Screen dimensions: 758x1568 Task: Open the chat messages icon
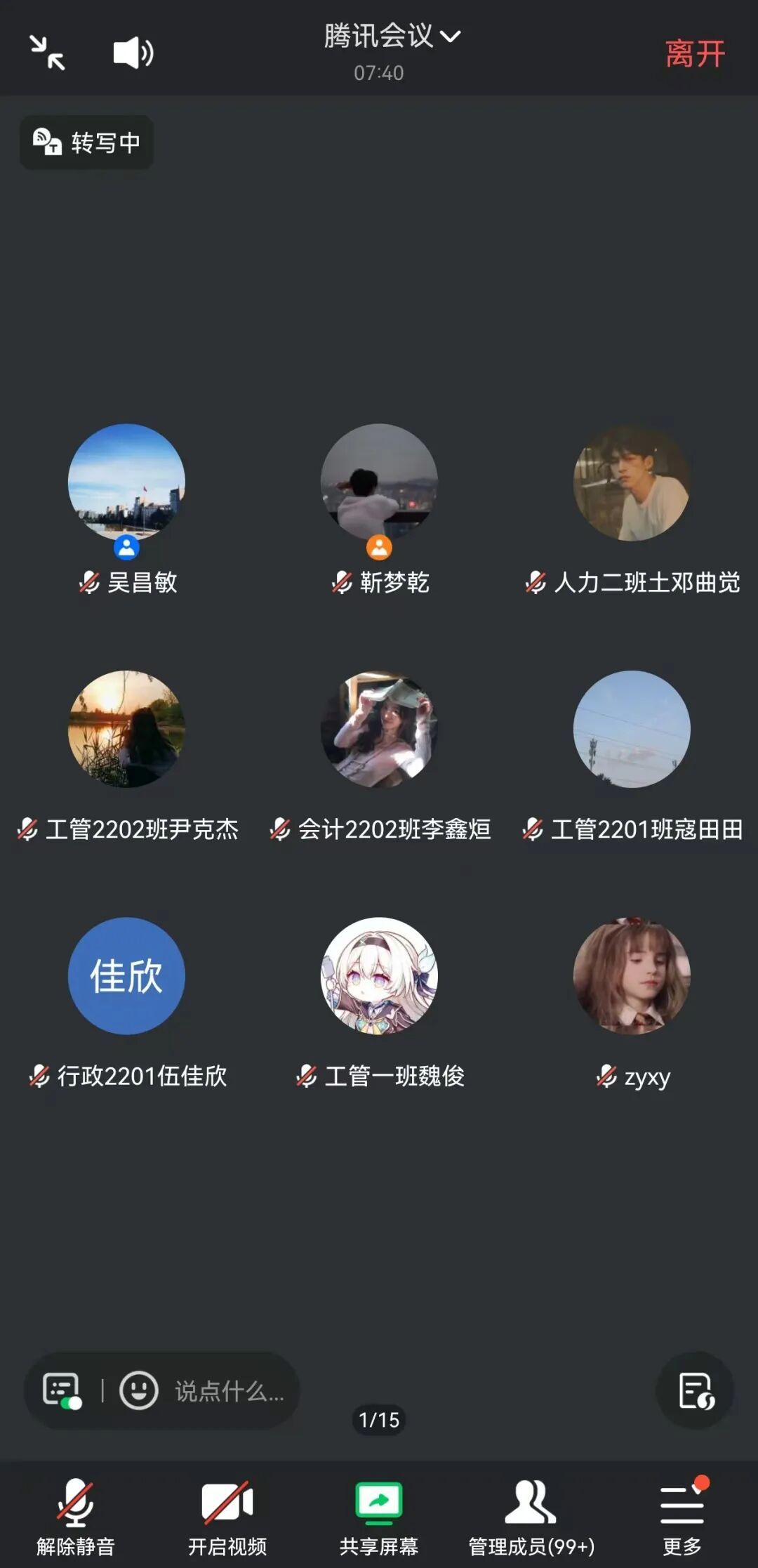[x=62, y=1390]
